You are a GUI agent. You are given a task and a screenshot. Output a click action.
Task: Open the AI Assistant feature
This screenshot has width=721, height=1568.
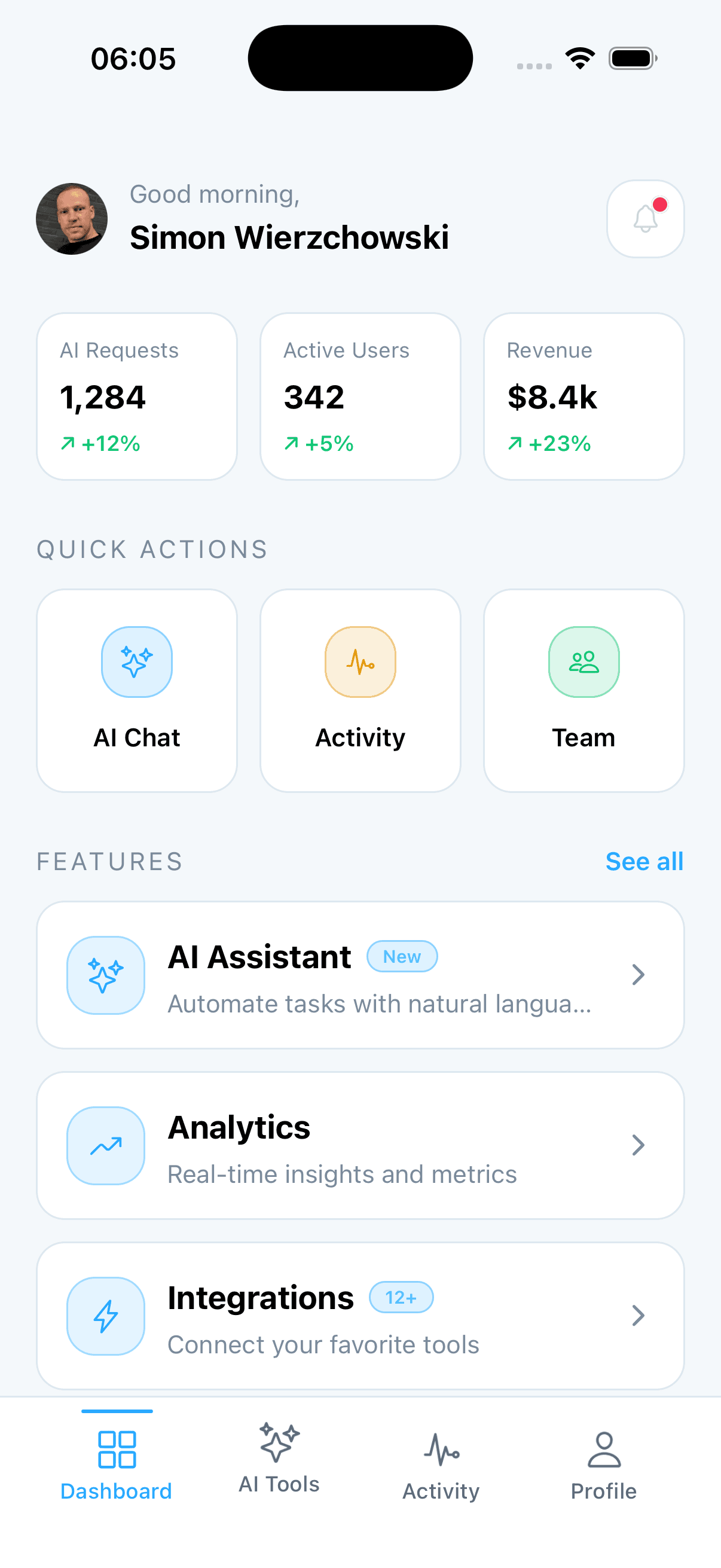click(360, 975)
